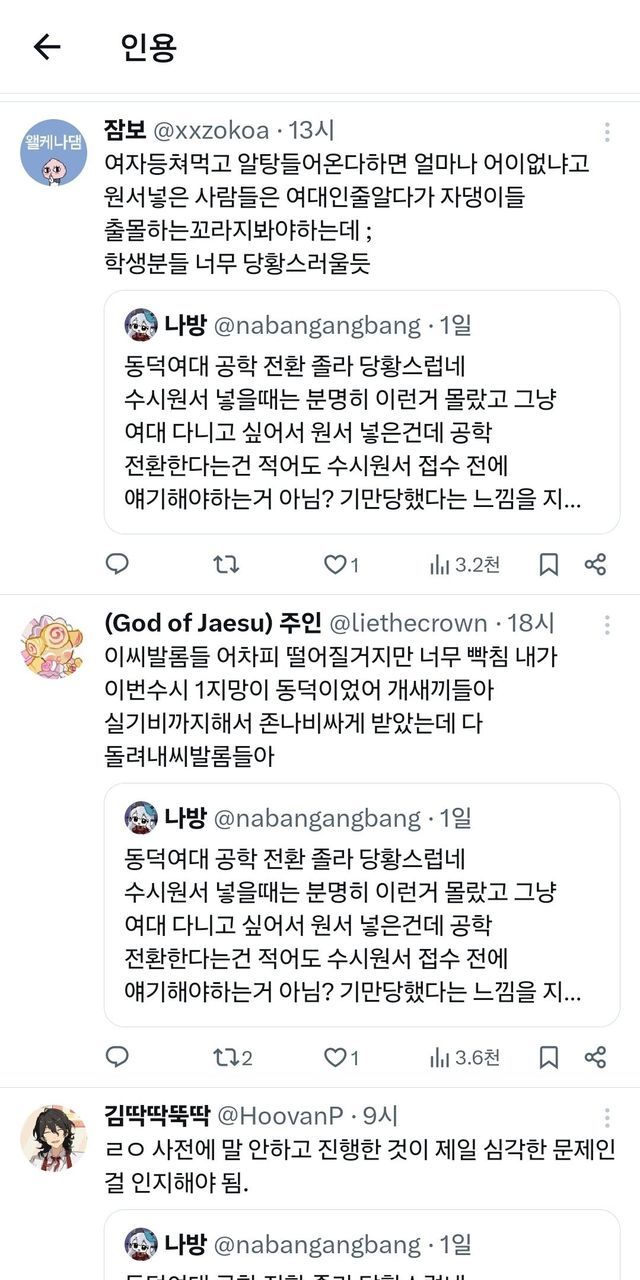Like 잠보's post
Screen dimensions: 640x1280
click(335, 565)
